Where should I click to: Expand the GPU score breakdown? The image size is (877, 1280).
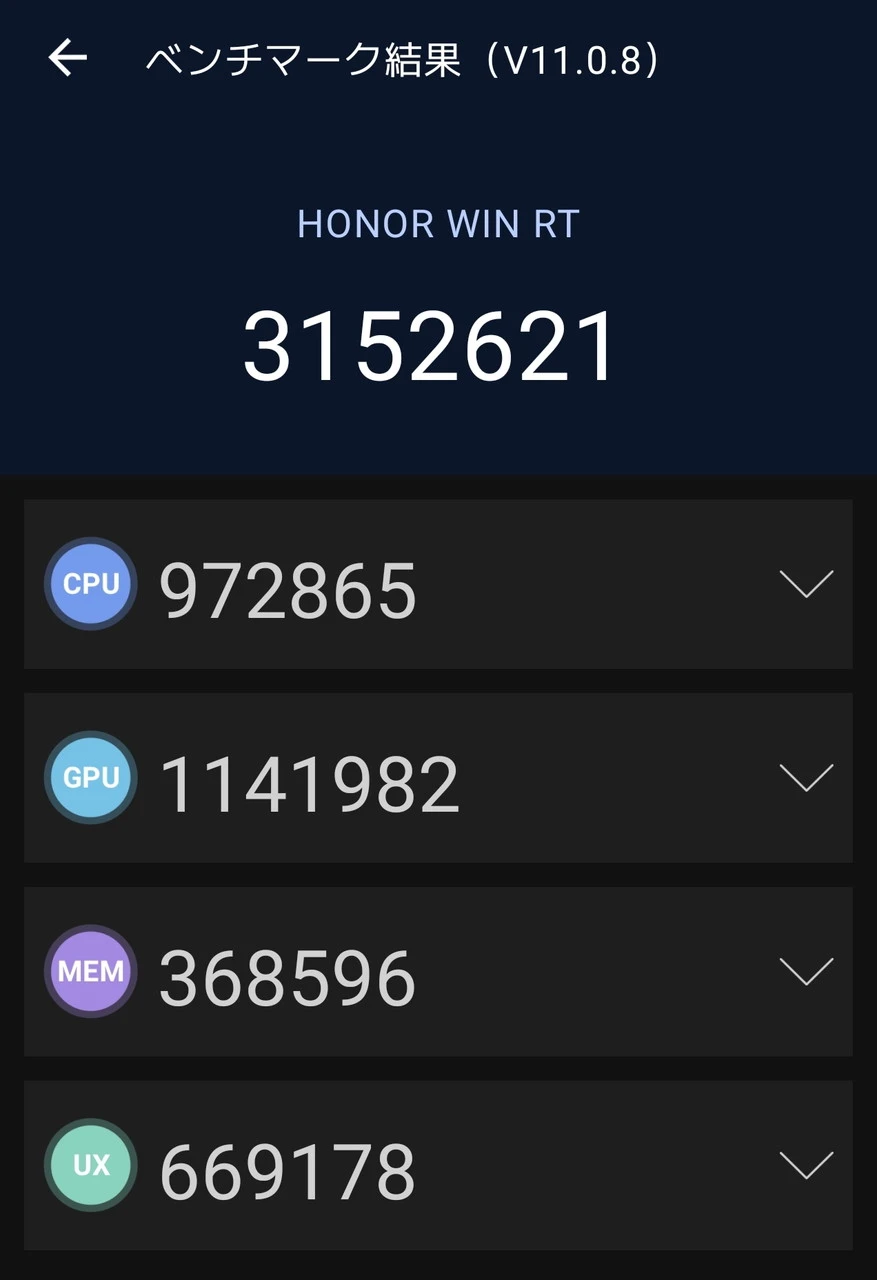[806, 778]
